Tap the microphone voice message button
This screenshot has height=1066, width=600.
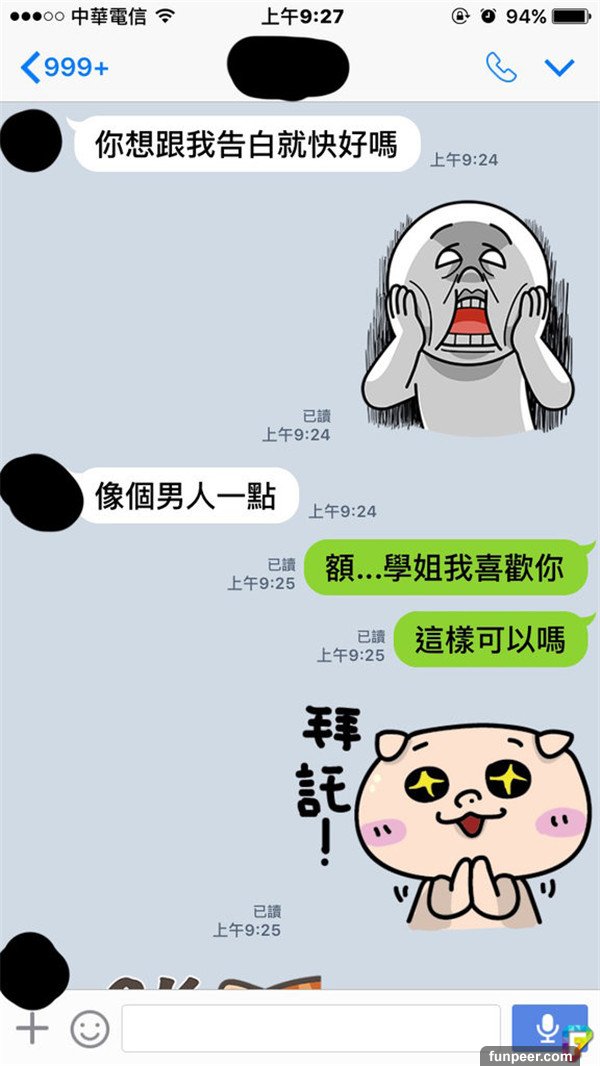(x=547, y=1028)
